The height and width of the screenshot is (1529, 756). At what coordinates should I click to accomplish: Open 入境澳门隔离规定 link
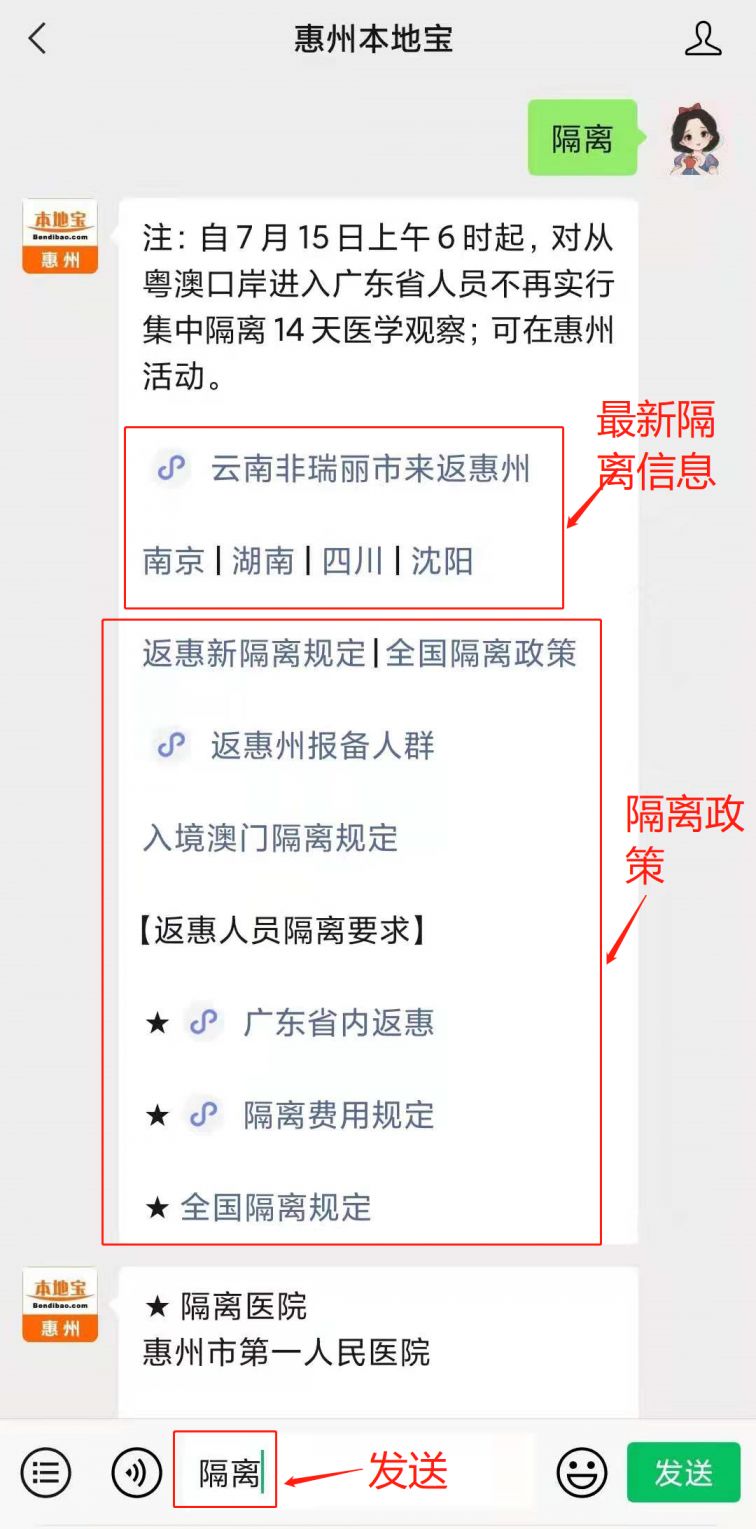(270, 838)
